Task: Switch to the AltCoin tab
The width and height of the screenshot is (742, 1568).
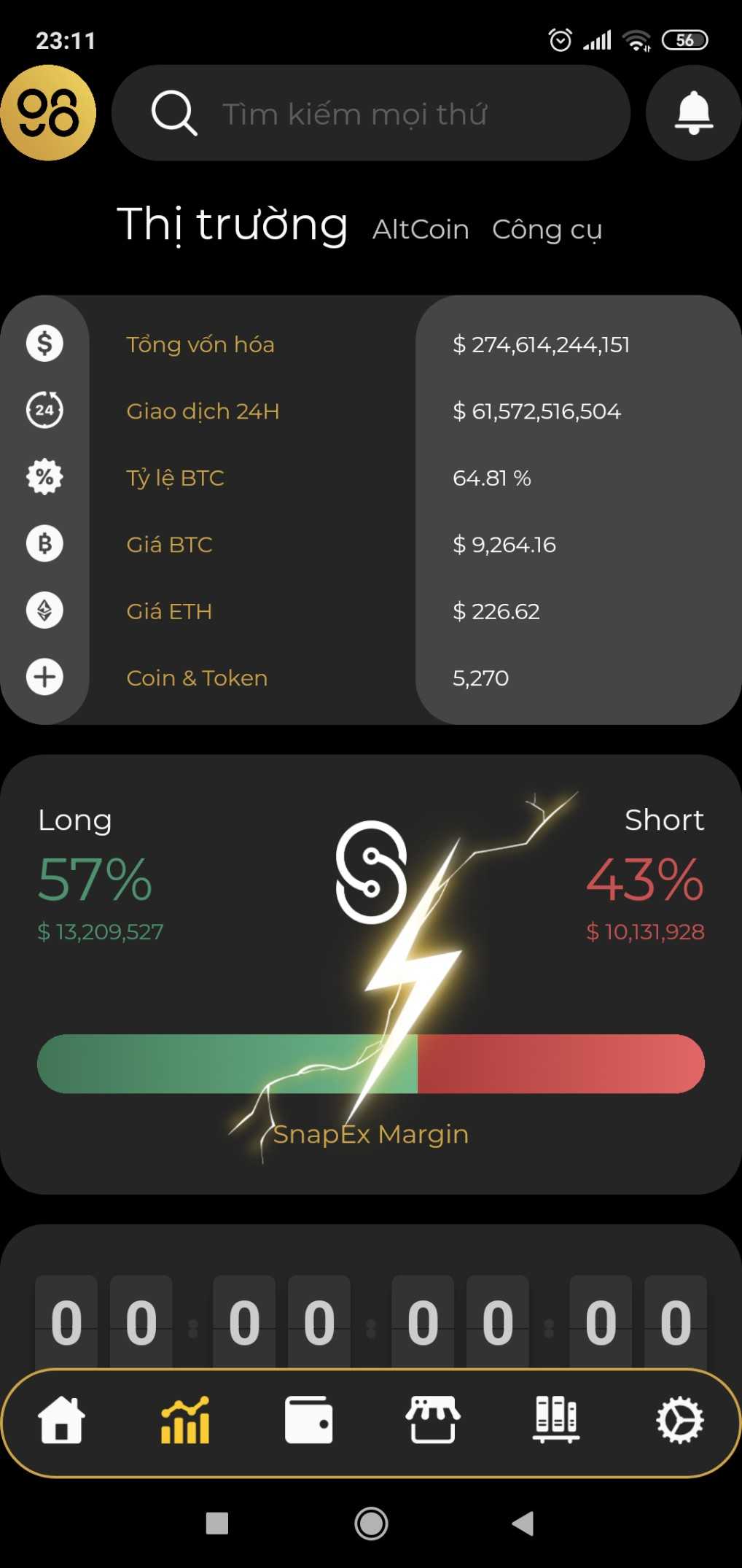Action: pyautogui.click(x=421, y=230)
